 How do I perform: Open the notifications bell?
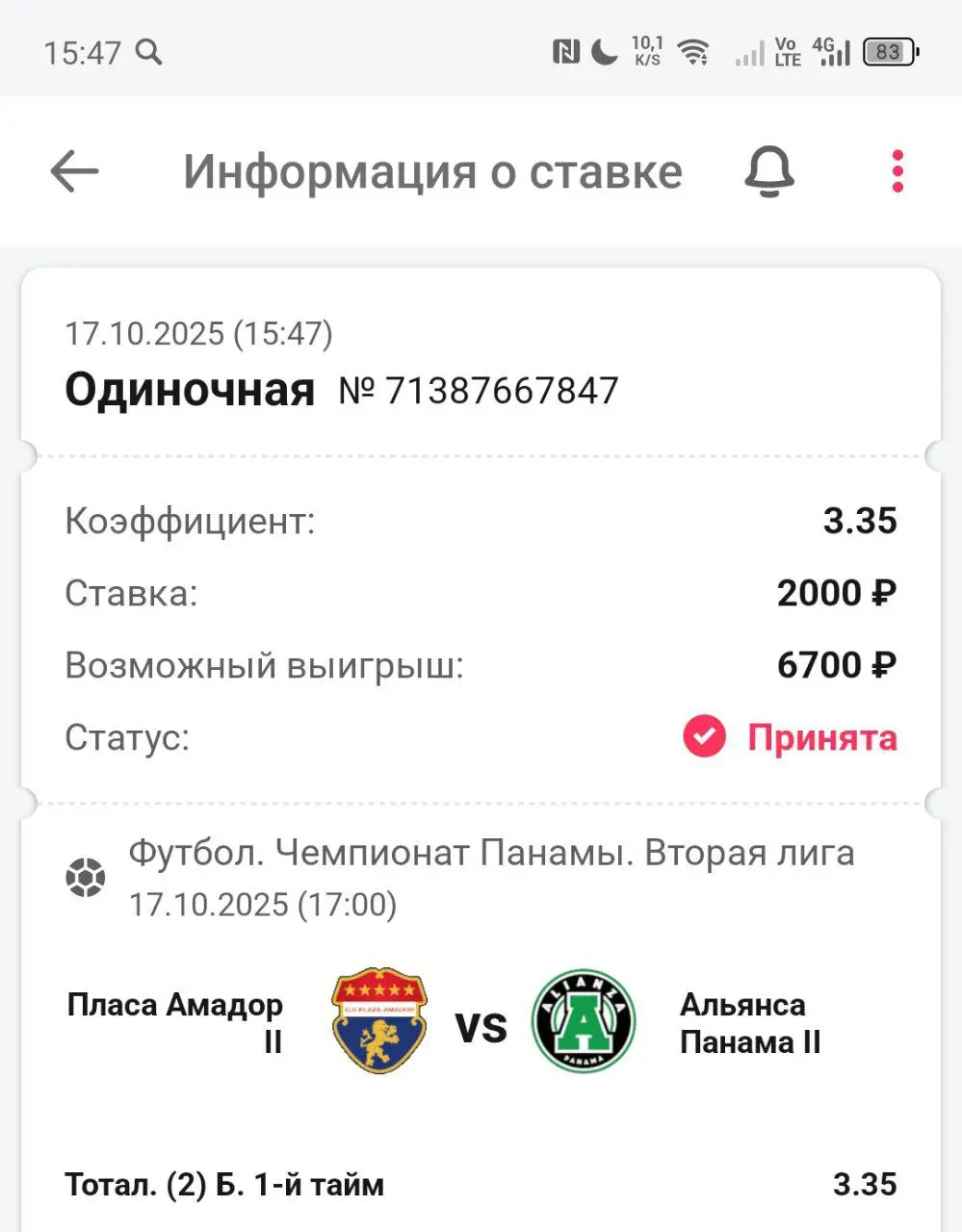(x=768, y=172)
